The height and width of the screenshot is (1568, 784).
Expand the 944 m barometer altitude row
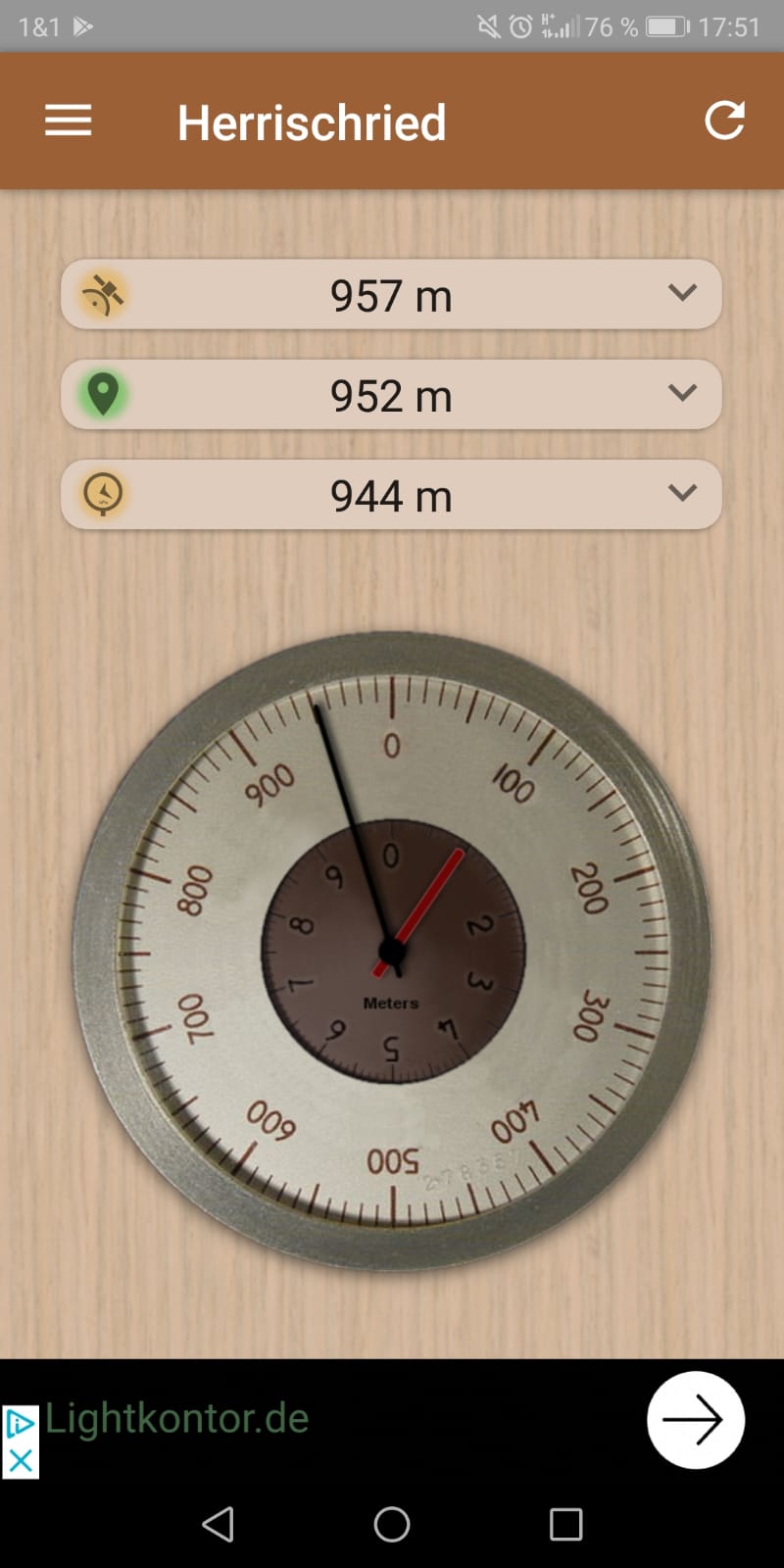click(x=682, y=493)
